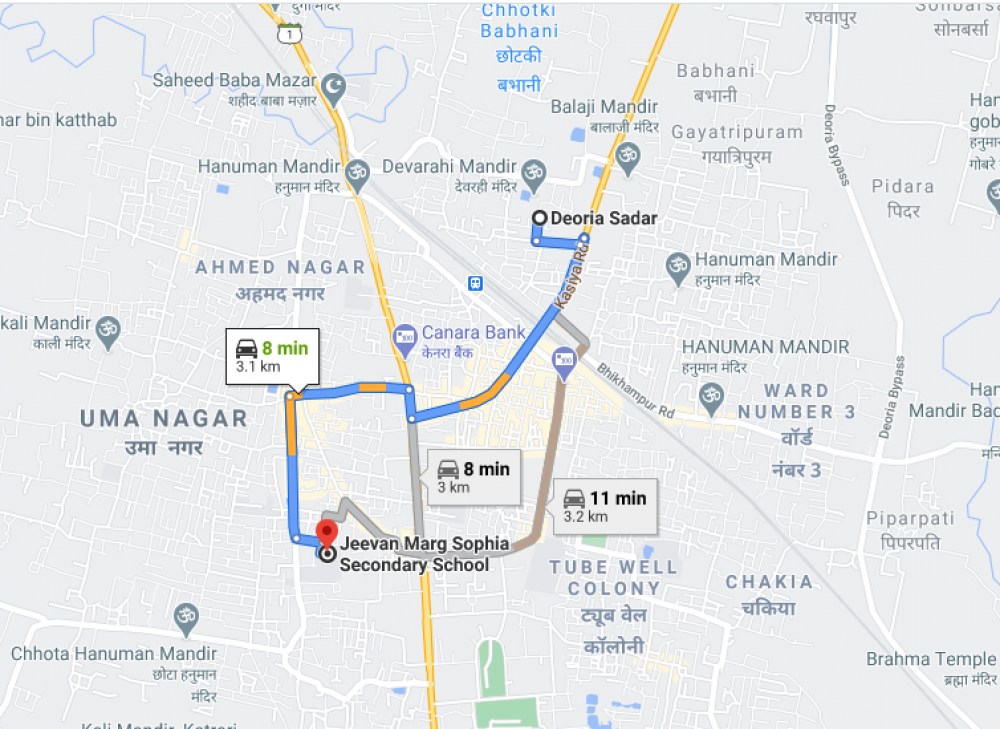Open the Jeevan Marg Sophia Secondary School pin
The image size is (1000, 729).
[x=326, y=533]
